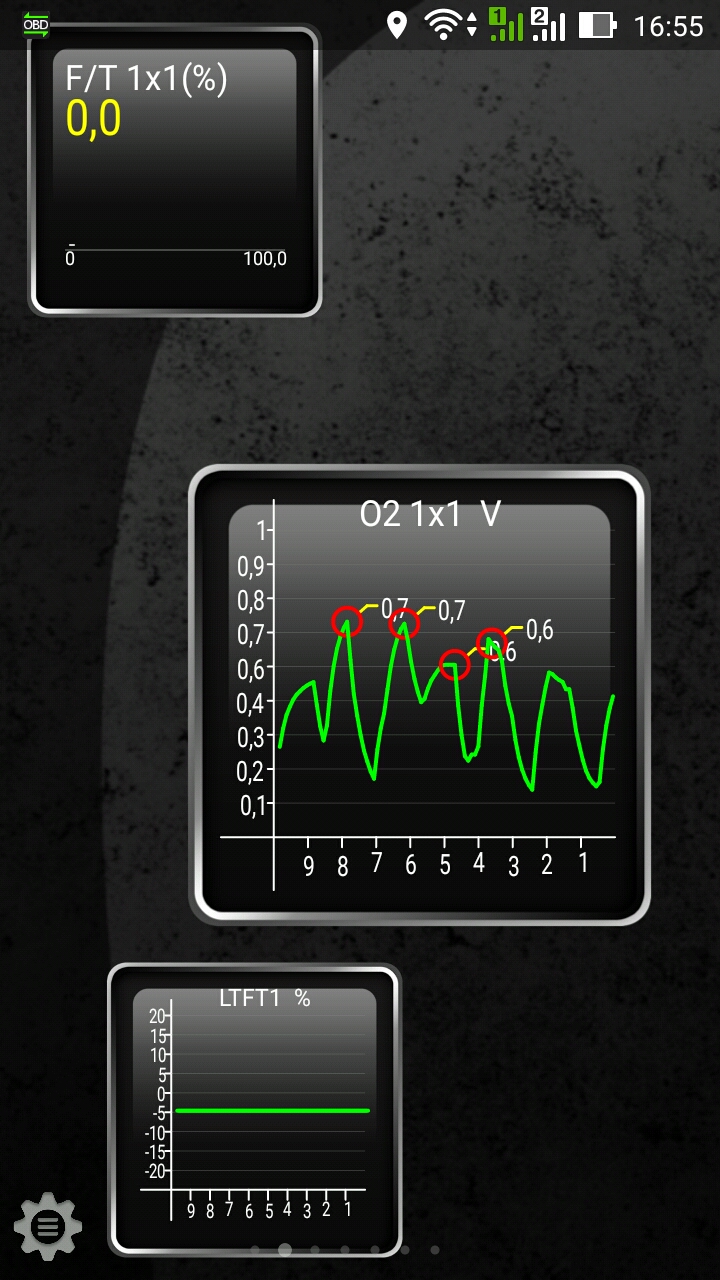Open the settings gear menu
Viewport: 720px width, 1280px height.
[x=48, y=1225]
